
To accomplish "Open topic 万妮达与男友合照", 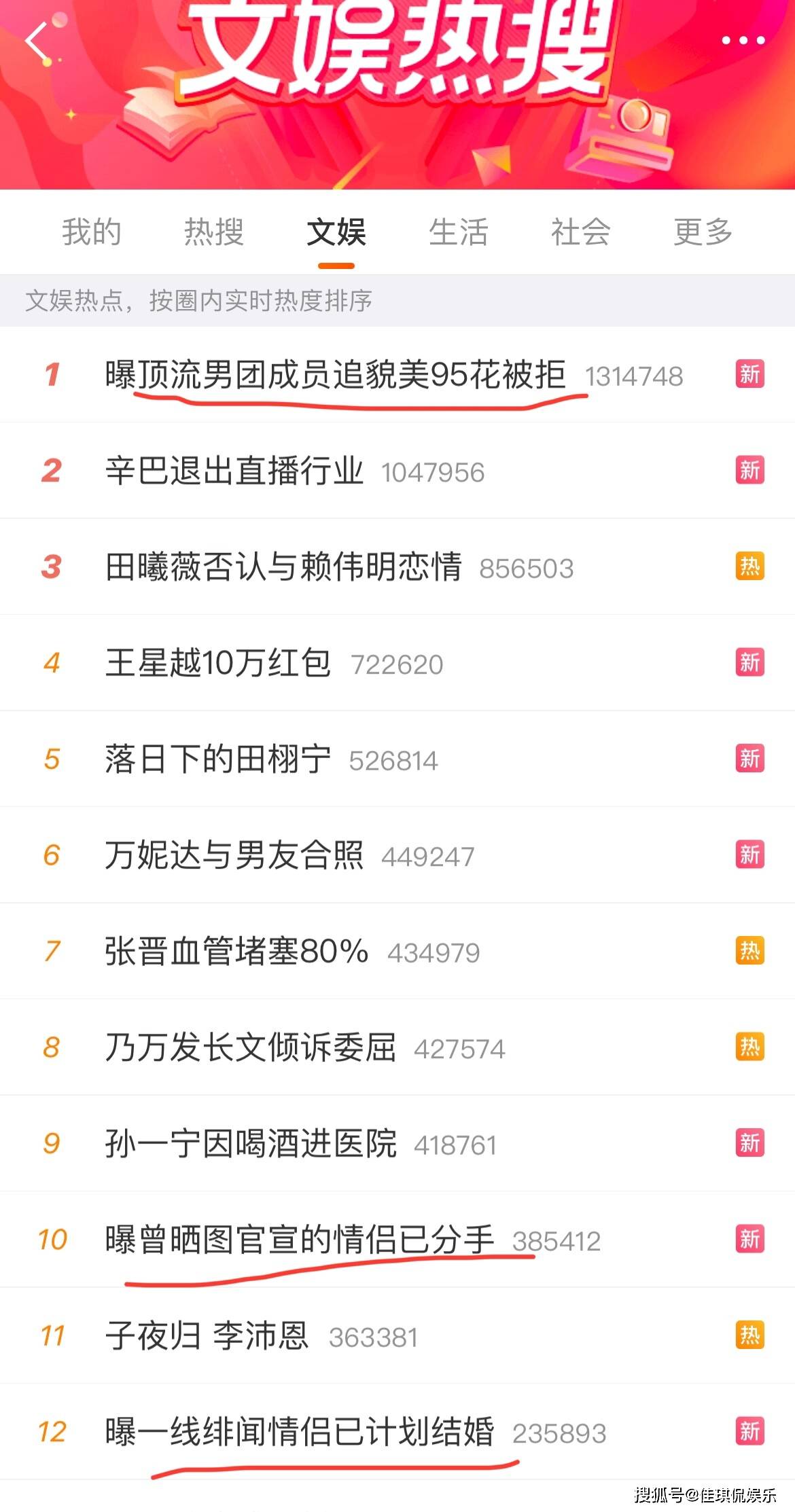I will [234, 855].
